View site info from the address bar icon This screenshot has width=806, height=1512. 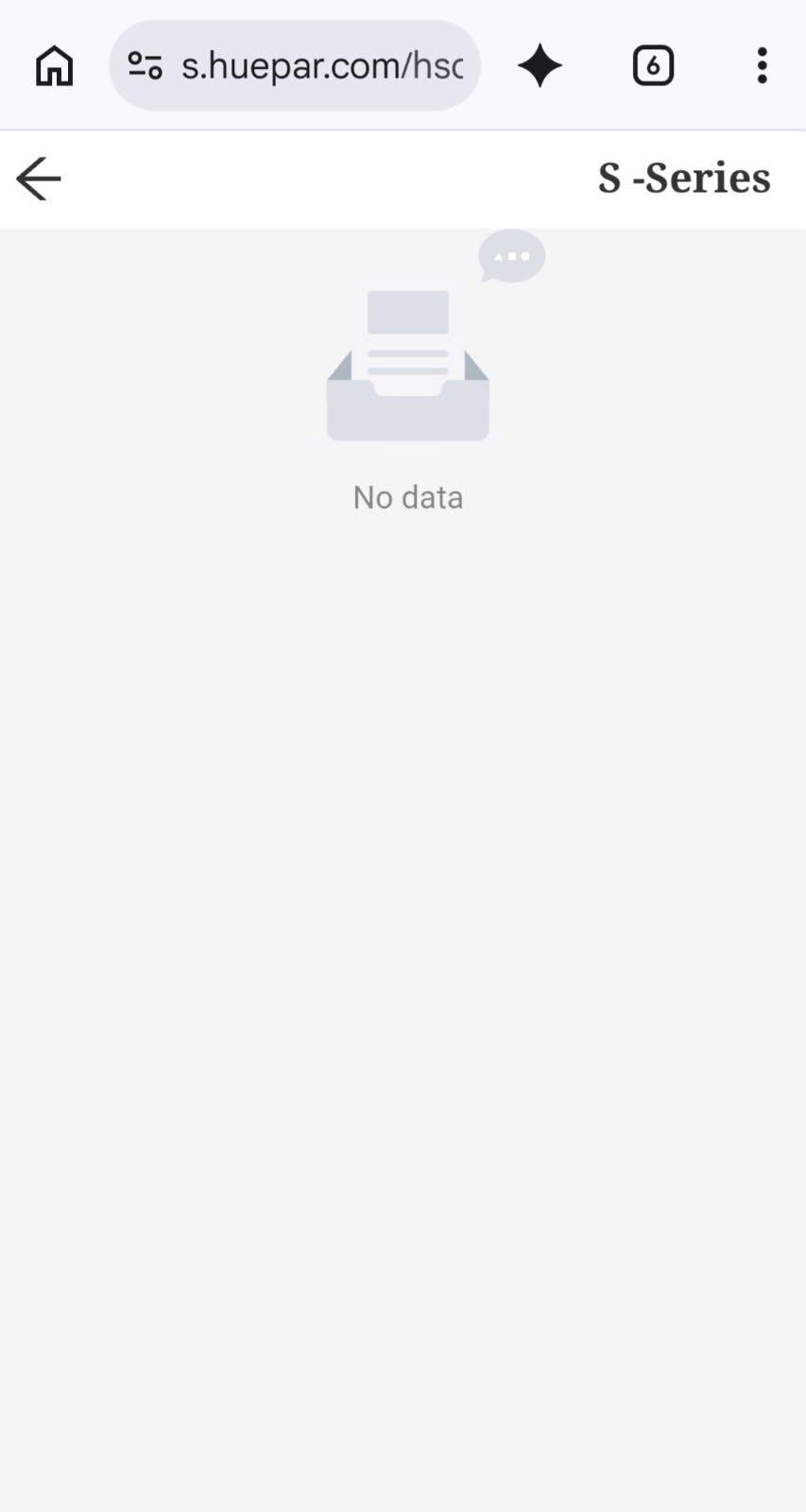pyautogui.click(x=145, y=66)
